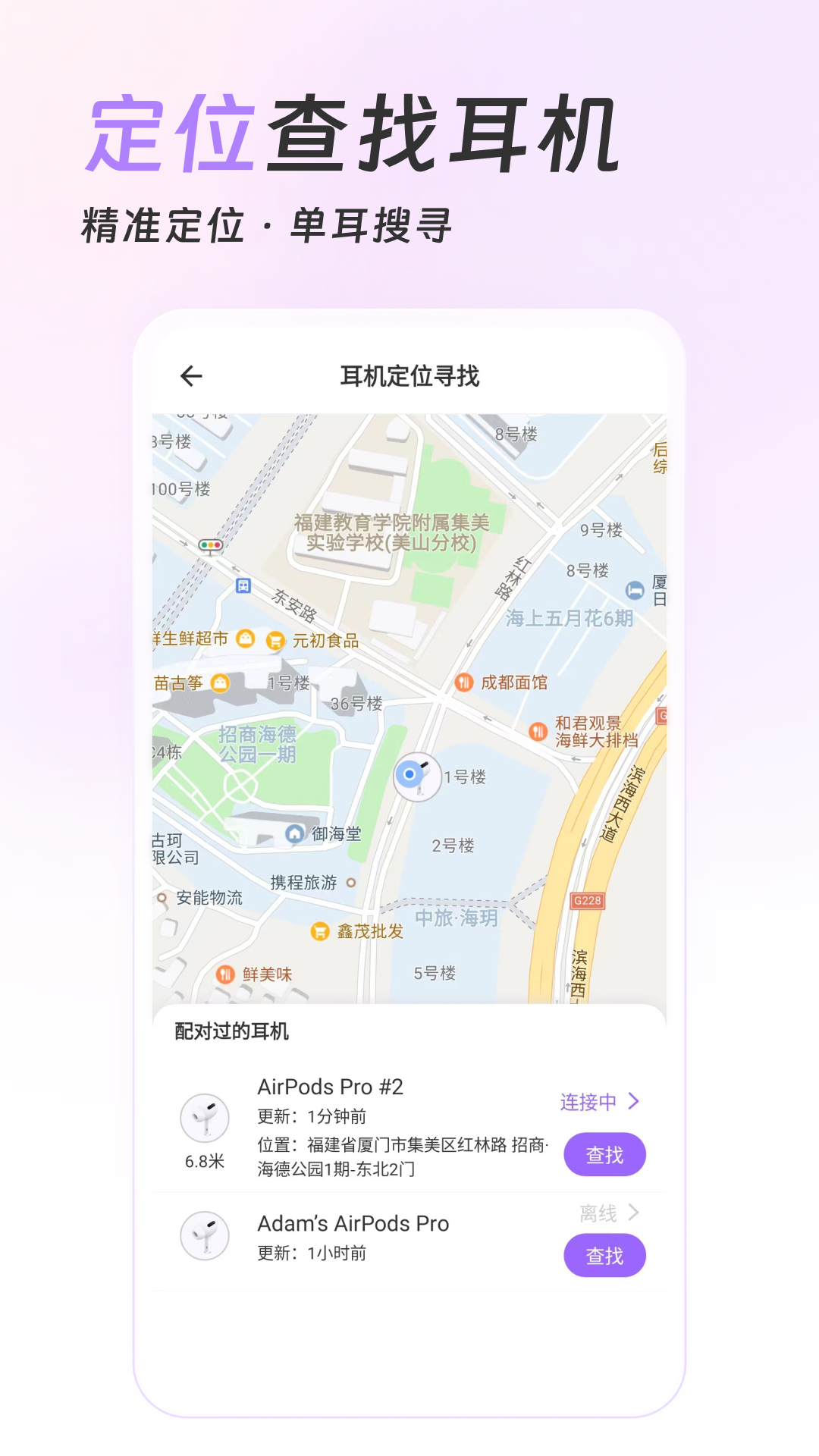This screenshot has height=1456, width=819.
Task: Tap the 和君观景海鲜大排档 dining icon
Action: [540, 733]
